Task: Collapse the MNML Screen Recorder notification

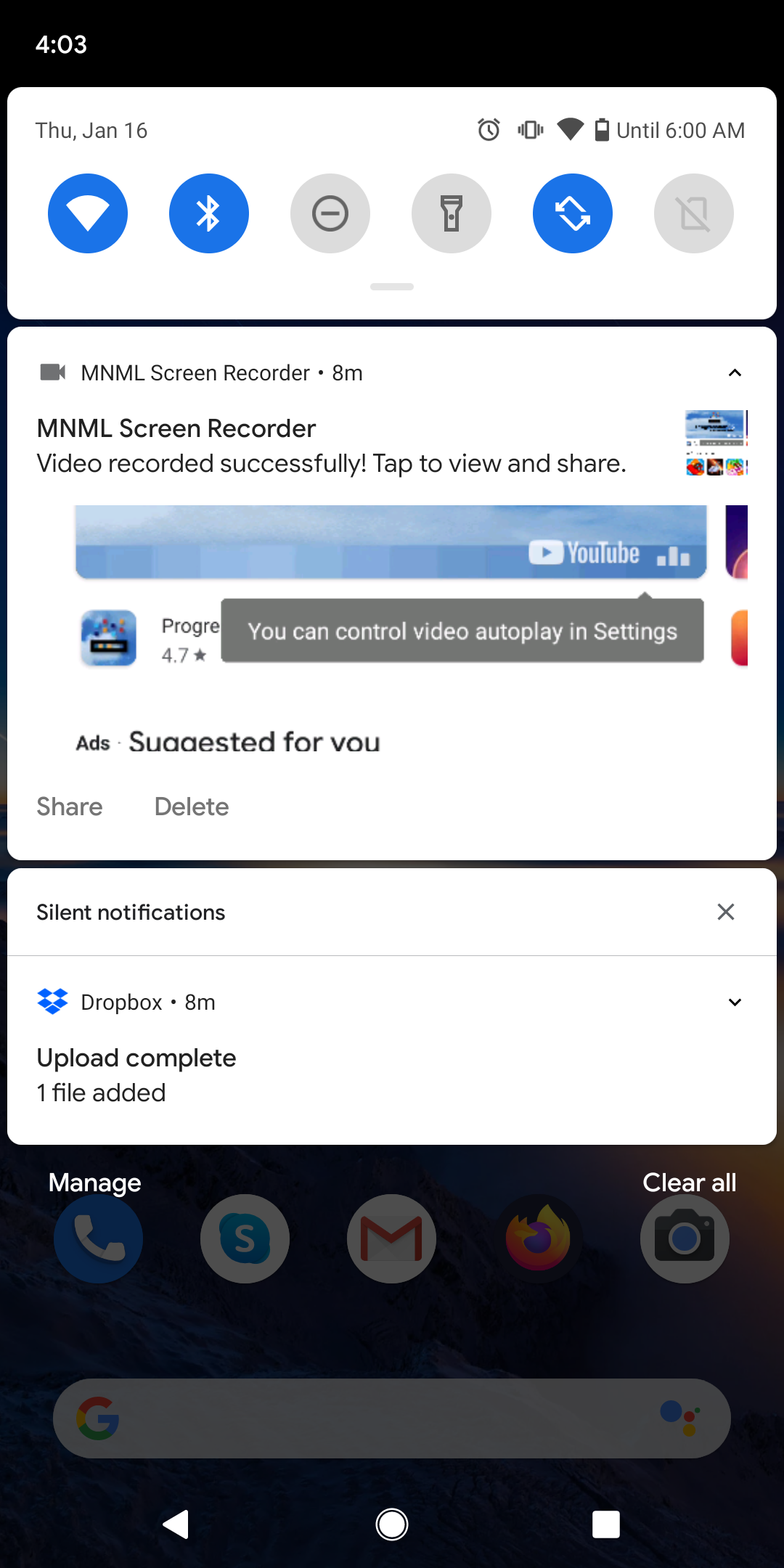Action: click(735, 372)
